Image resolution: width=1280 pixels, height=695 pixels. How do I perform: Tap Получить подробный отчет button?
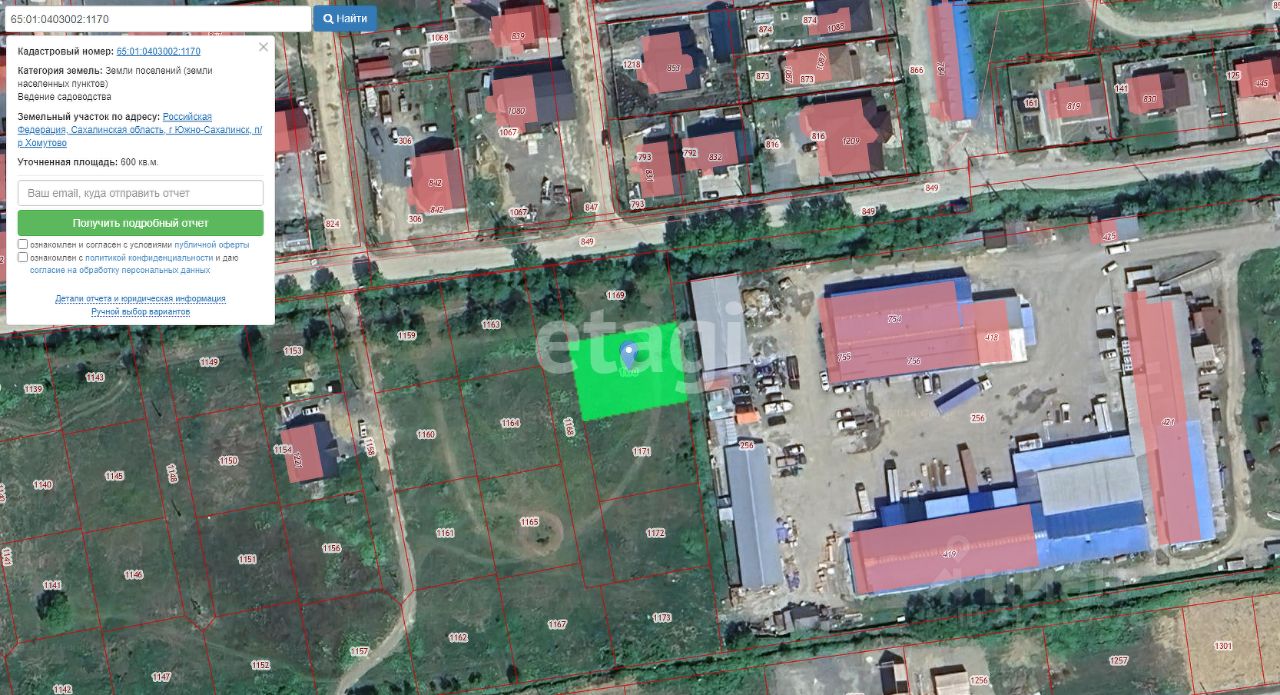click(140, 223)
